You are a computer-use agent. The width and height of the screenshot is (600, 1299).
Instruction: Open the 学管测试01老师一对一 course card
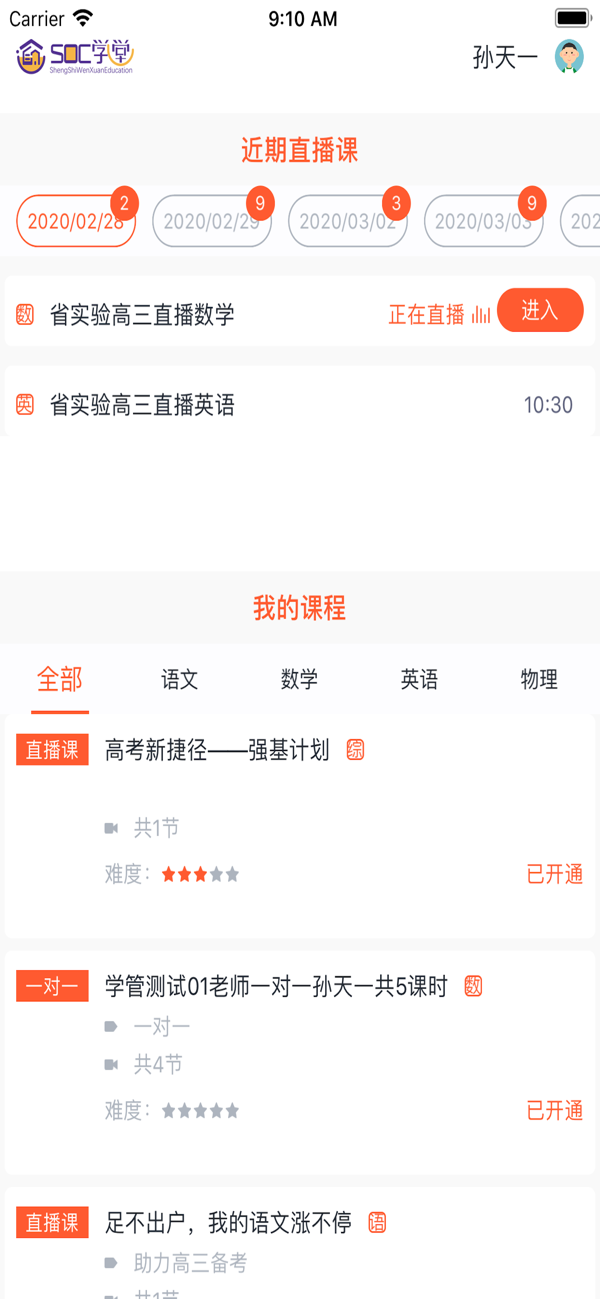click(299, 1060)
